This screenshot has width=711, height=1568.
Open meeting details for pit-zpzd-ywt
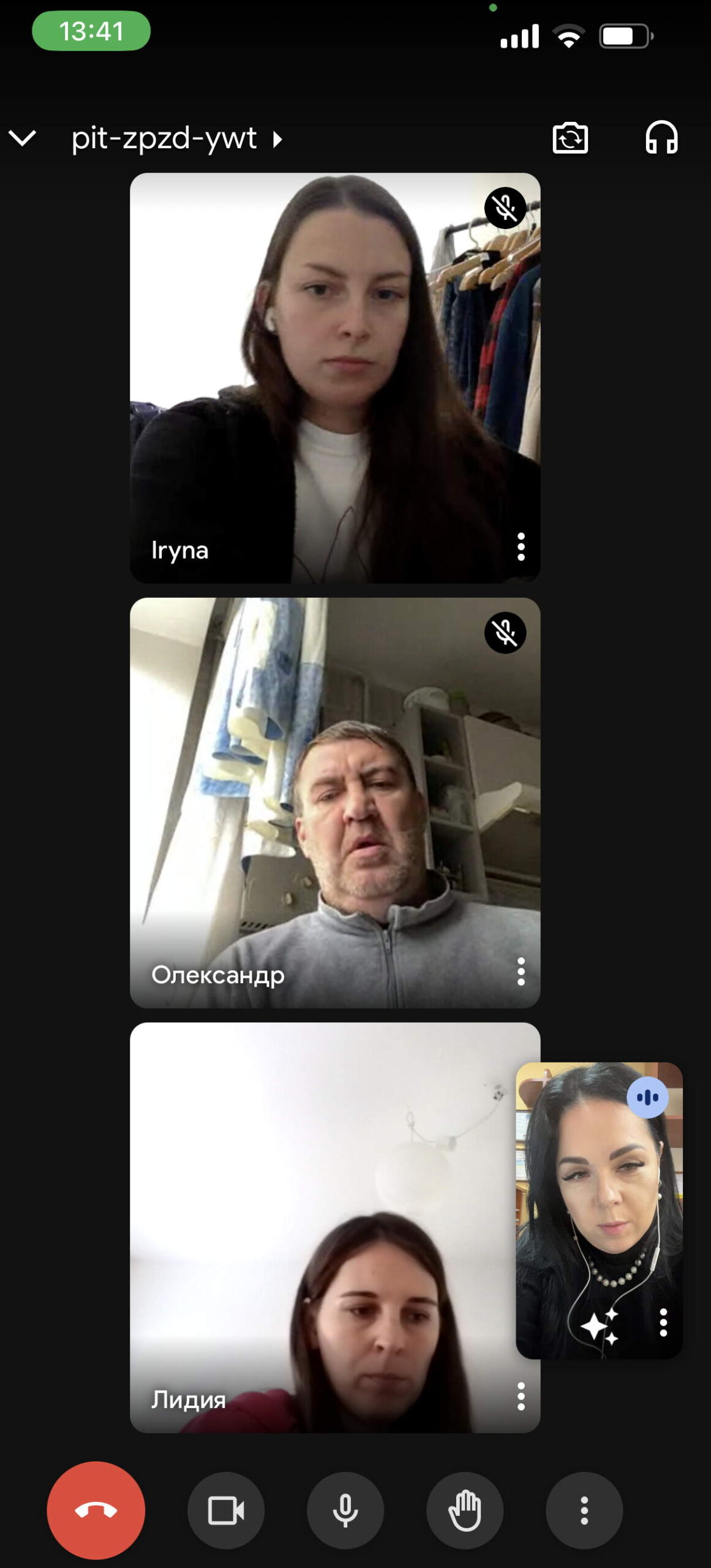(x=176, y=138)
